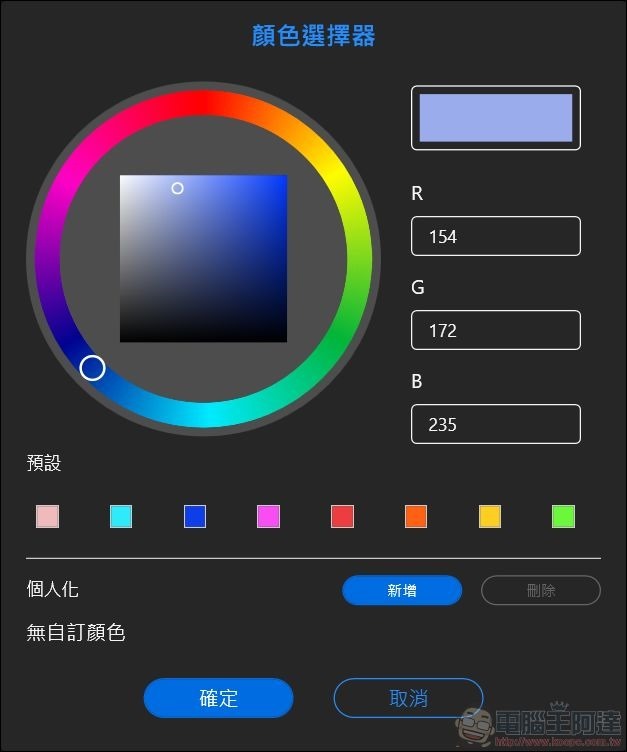This screenshot has width=627, height=752.
Task: Confirm the color with 確定
Action: coord(218,698)
